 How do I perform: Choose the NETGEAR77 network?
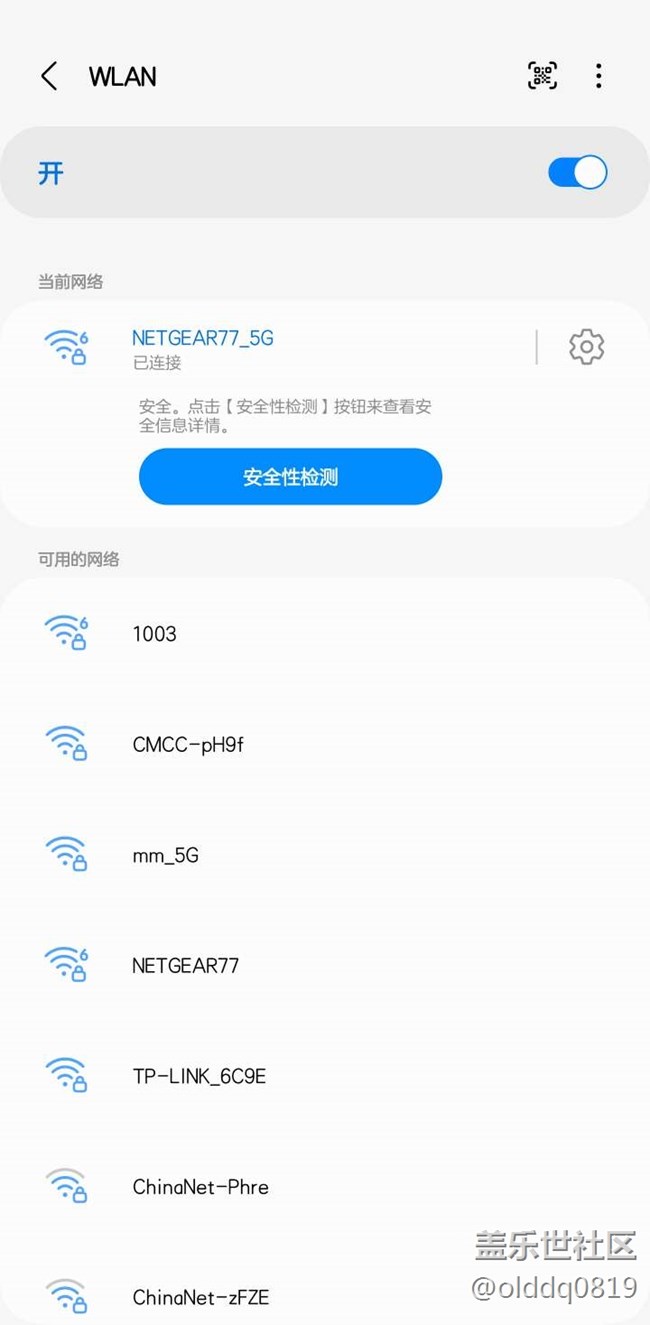[x=185, y=965]
